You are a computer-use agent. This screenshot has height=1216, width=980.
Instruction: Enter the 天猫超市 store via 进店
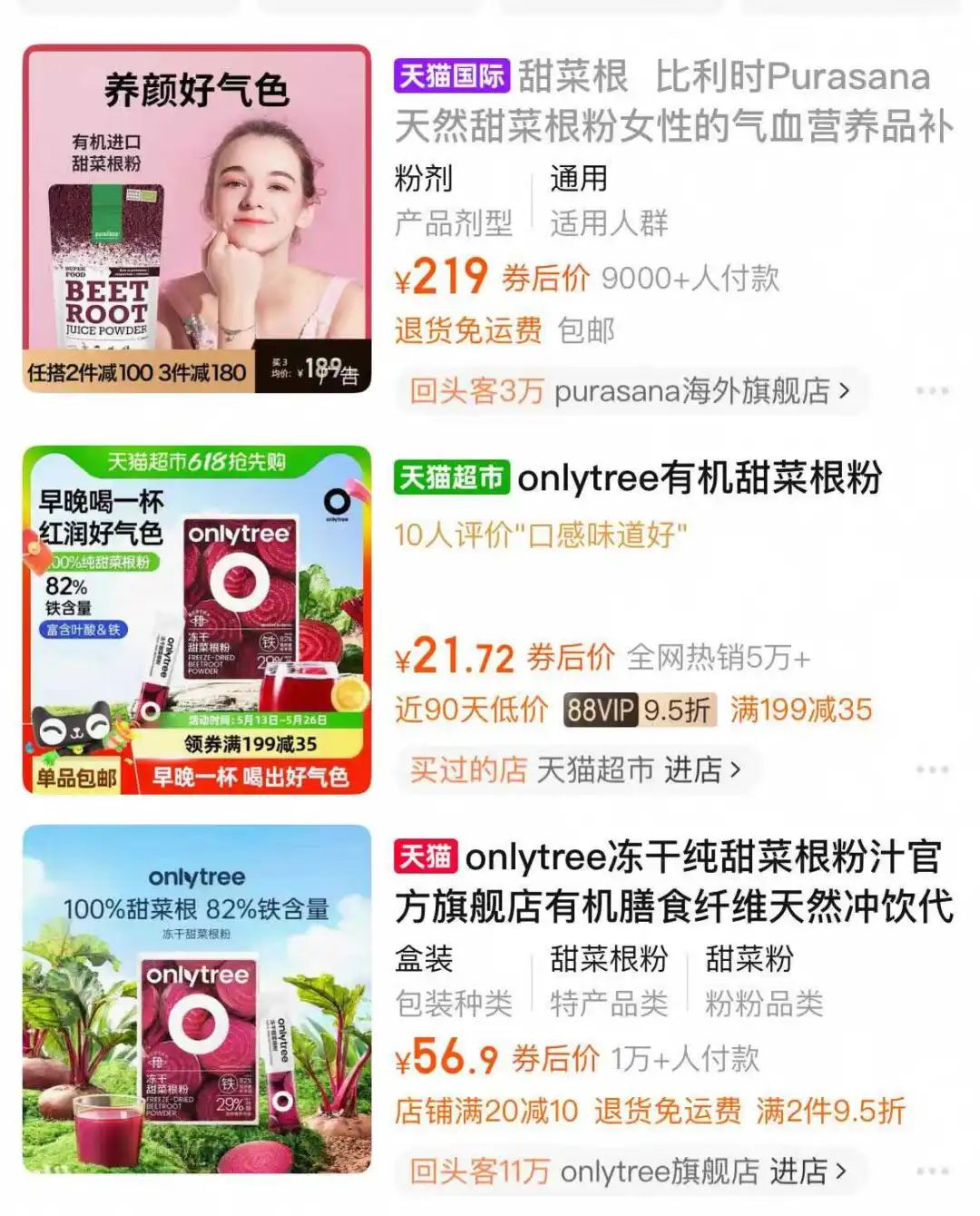point(702,770)
